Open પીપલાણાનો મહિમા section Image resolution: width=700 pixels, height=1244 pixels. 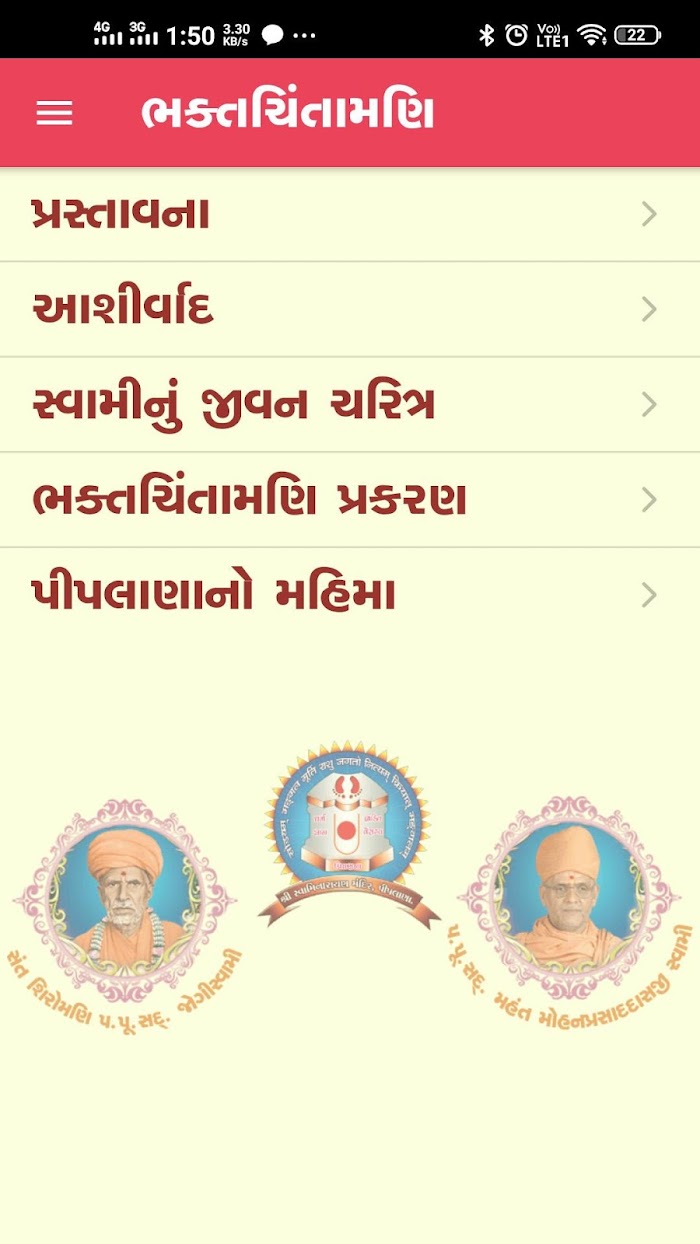click(350, 595)
